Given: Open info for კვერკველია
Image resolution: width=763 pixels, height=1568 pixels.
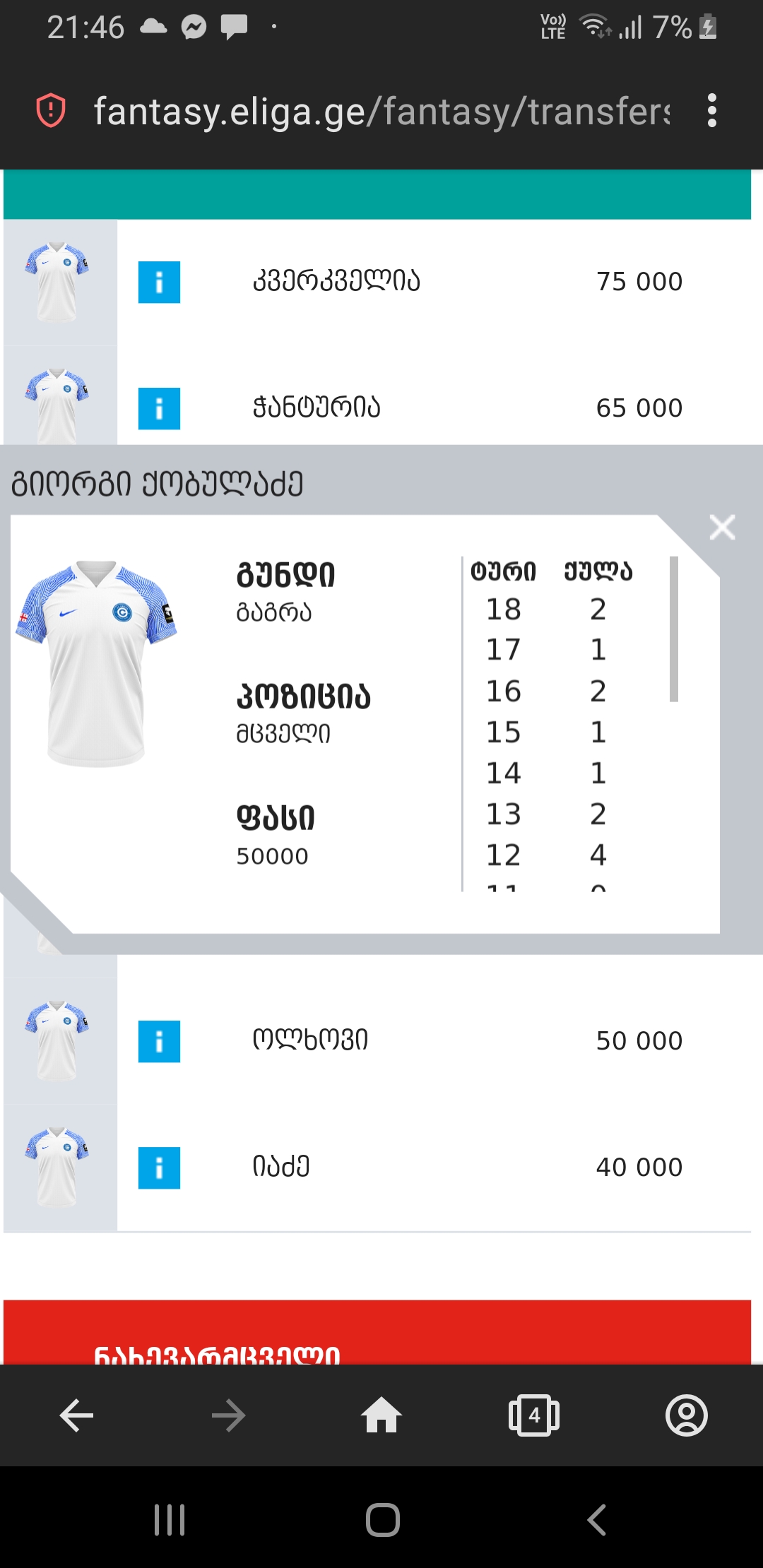Looking at the screenshot, I should [159, 282].
